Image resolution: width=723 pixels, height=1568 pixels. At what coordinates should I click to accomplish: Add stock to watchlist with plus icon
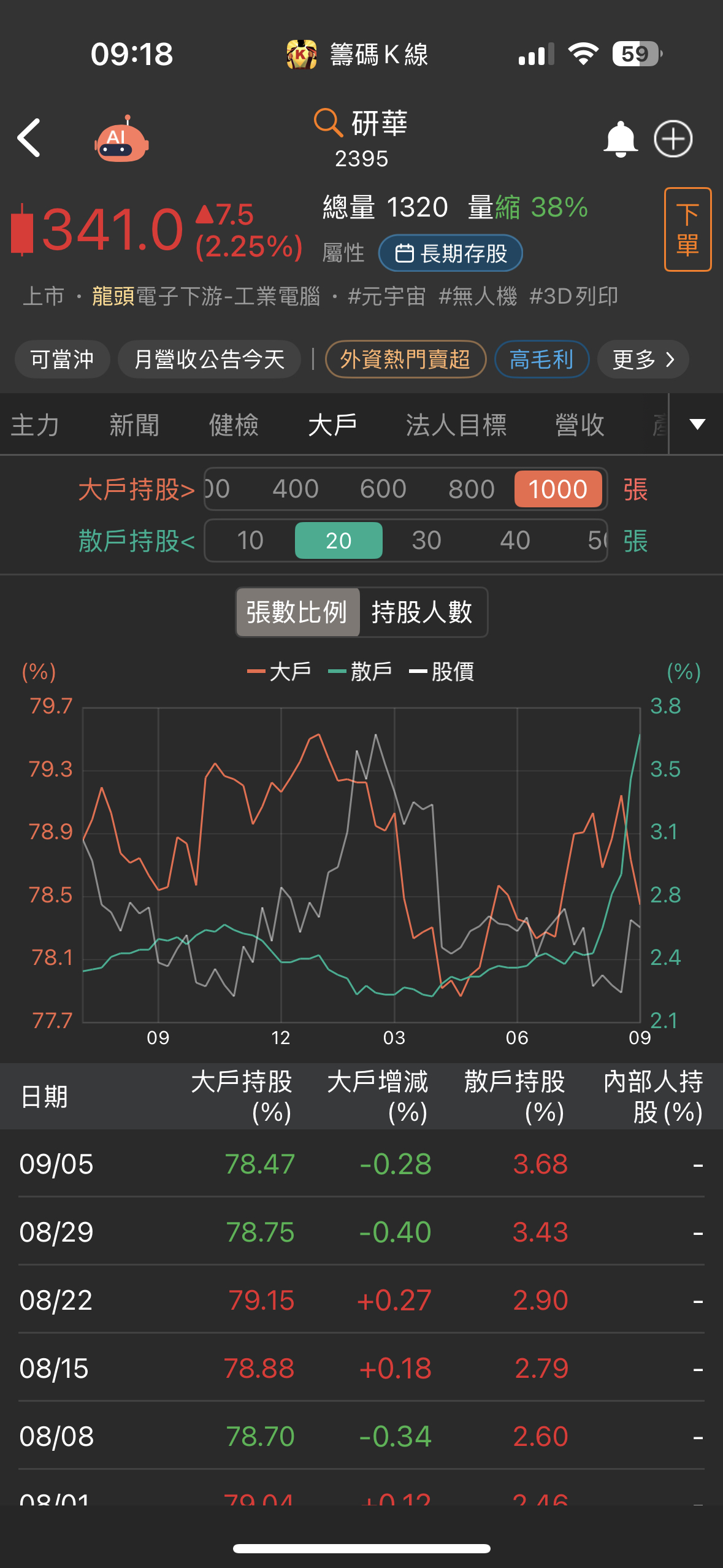673,139
